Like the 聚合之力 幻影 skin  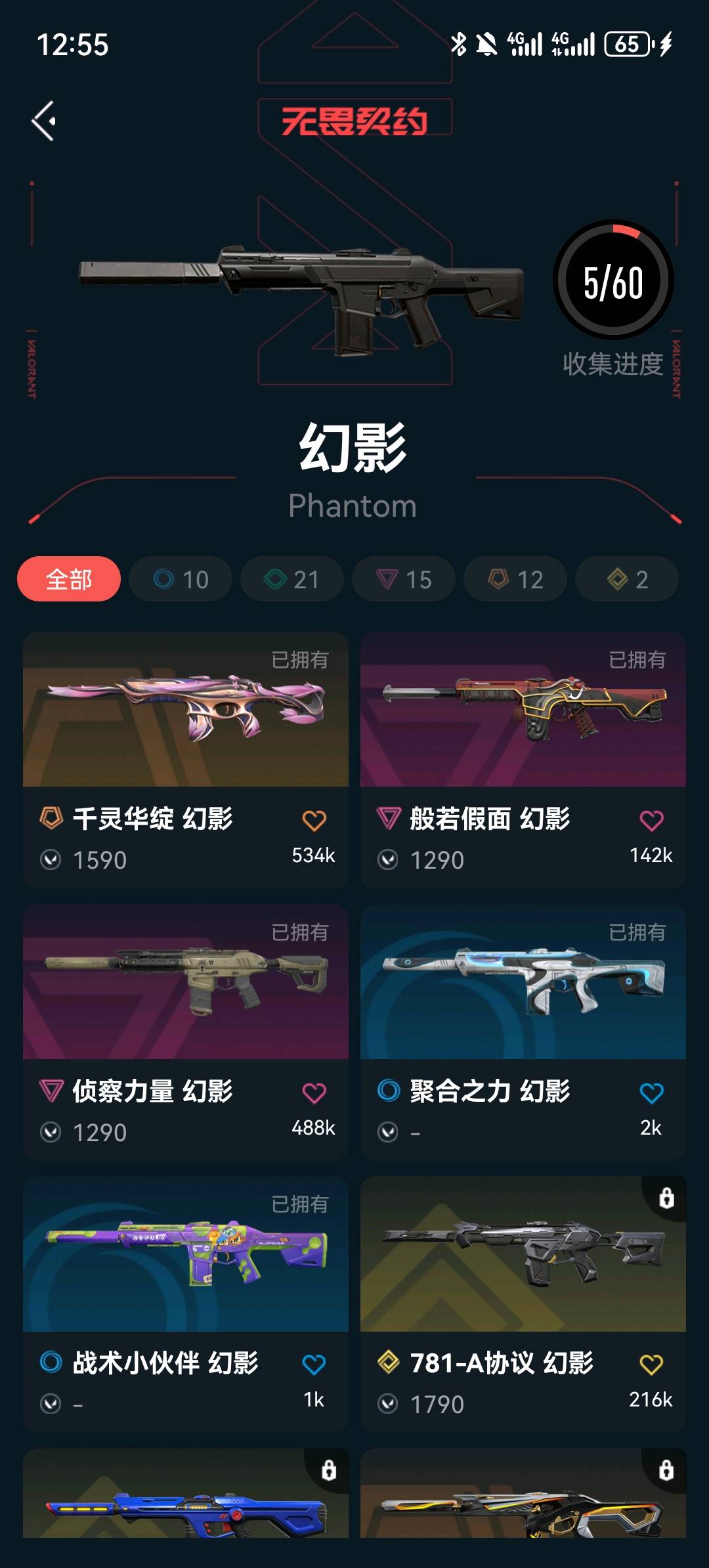point(651,1093)
